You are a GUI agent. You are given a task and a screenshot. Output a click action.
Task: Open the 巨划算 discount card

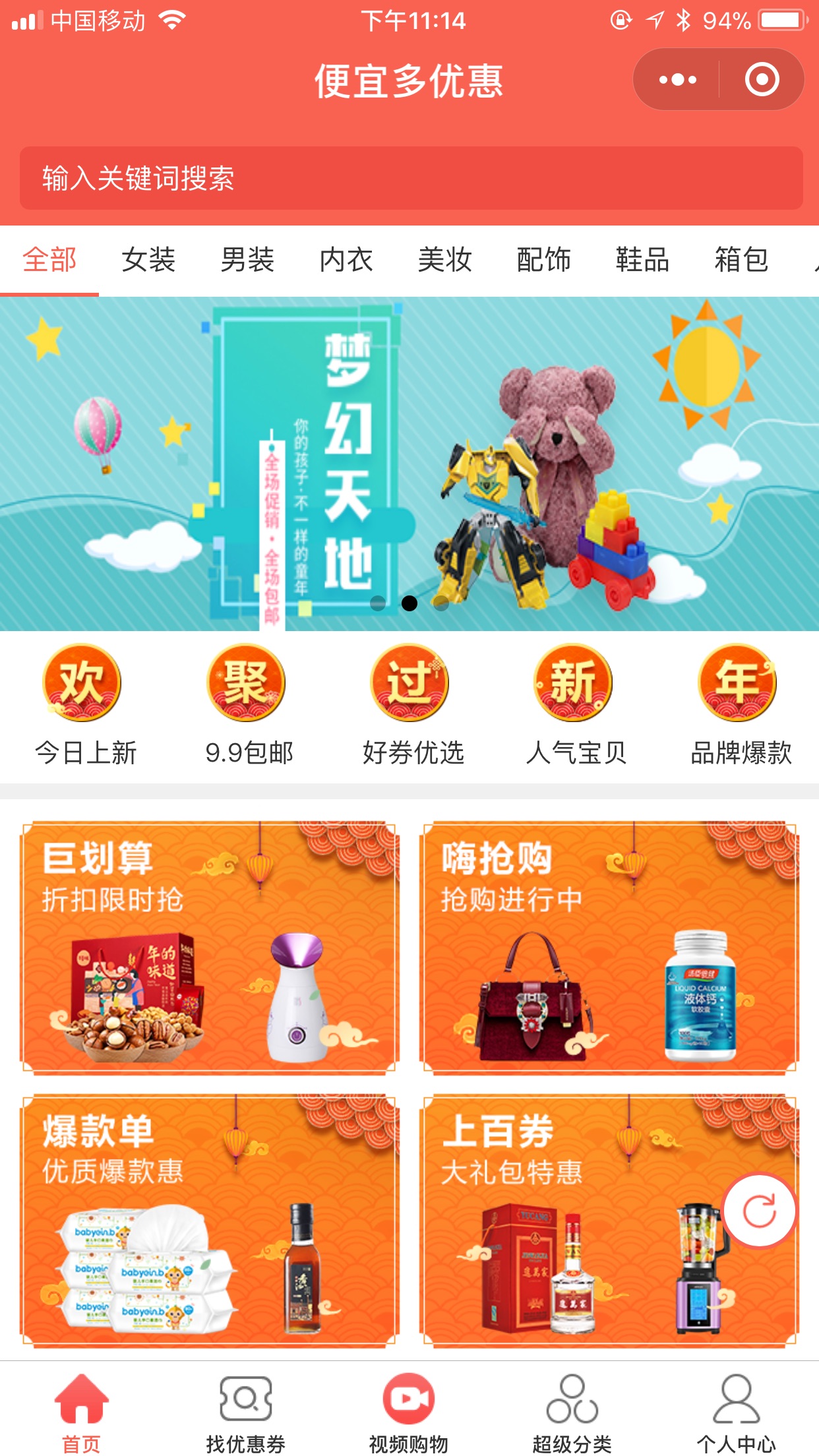click(x=210, y=947)
